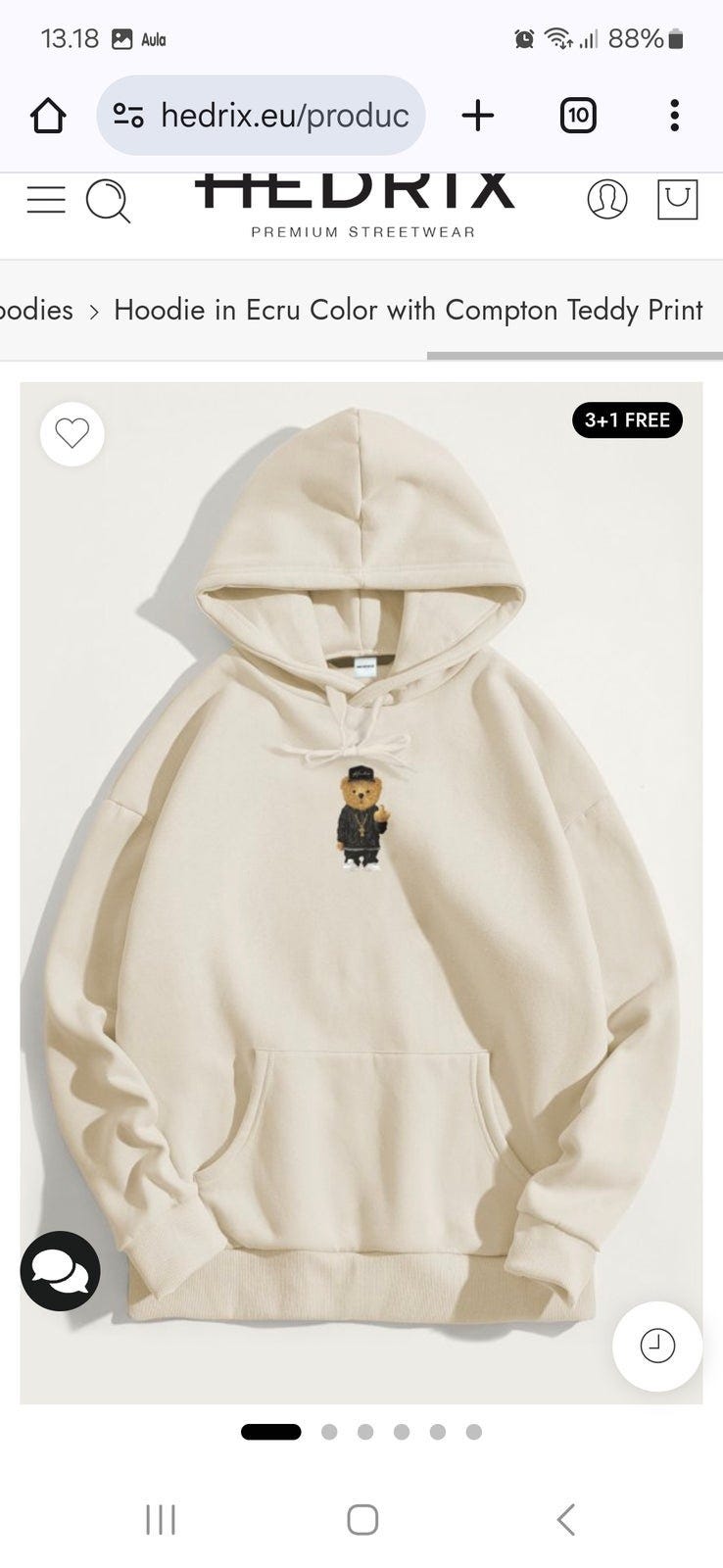Viewport: 723px width, 1568px height.
Task: Open the hoodie product image
Action: click(x=361, y=893)
